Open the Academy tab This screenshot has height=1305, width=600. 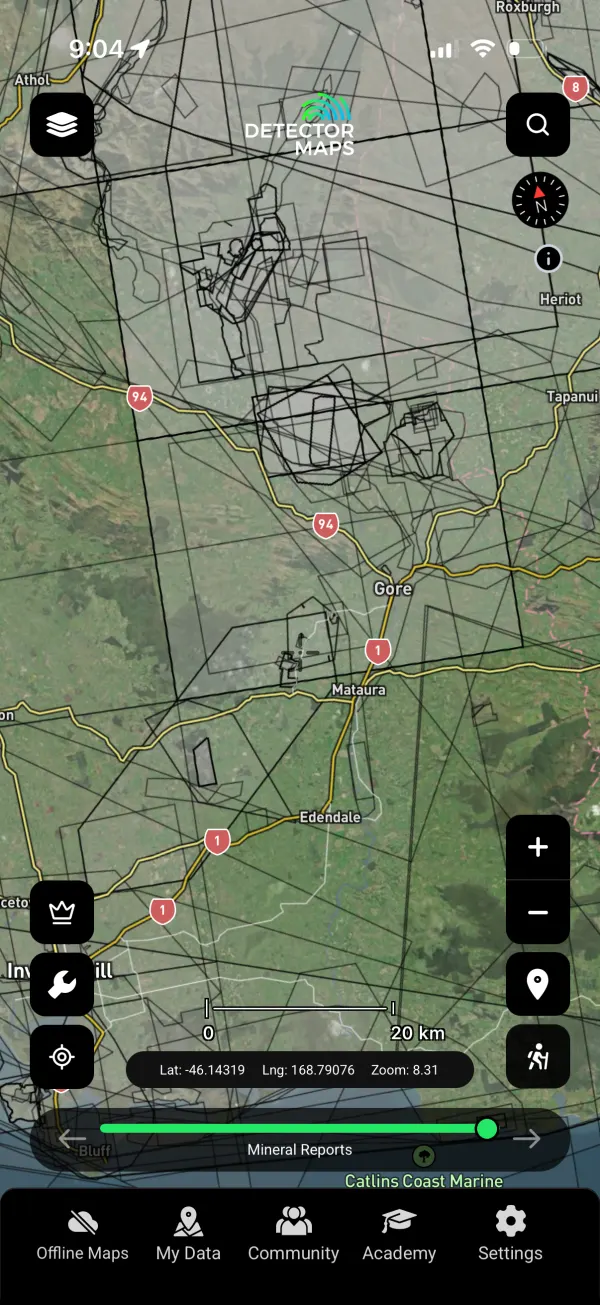tap(399, 1234)
